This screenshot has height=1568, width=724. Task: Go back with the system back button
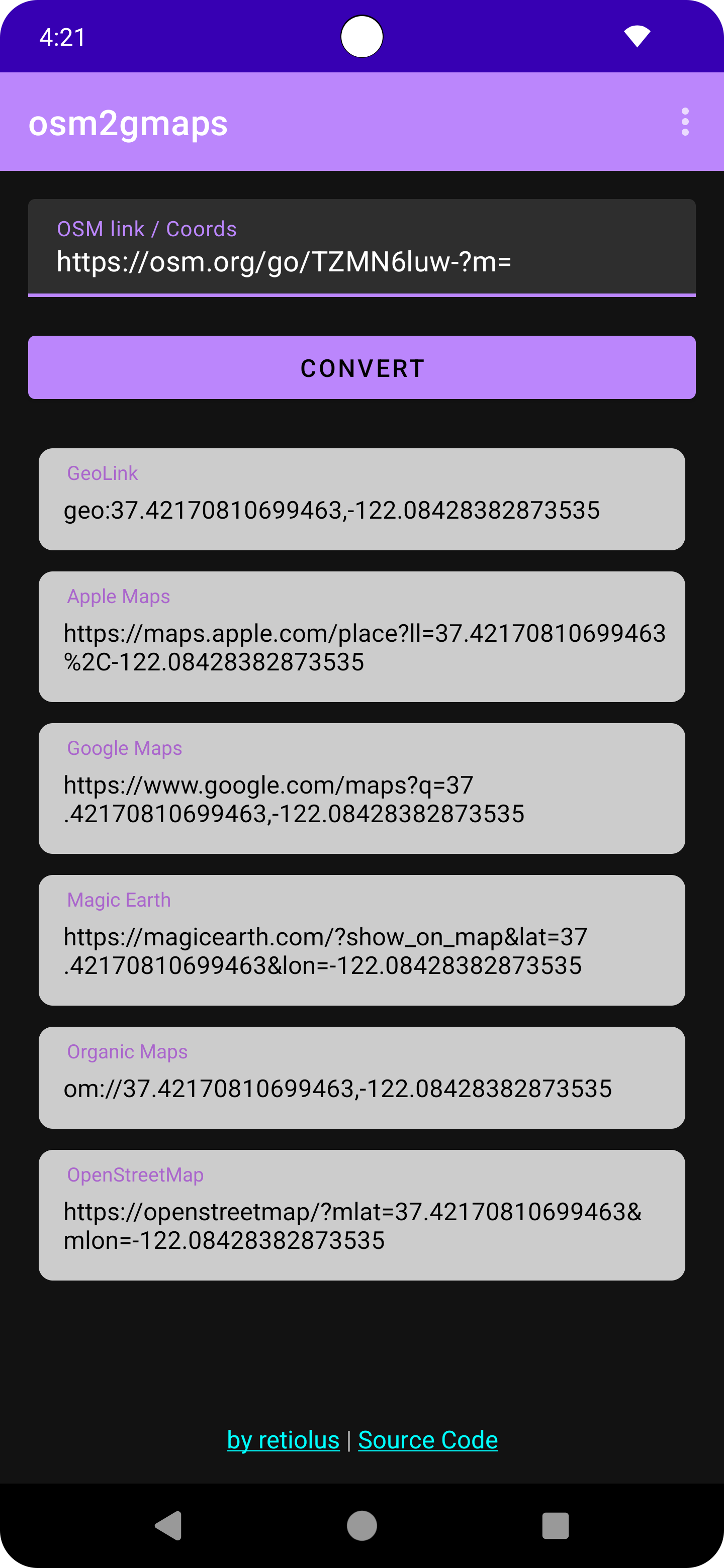(168, 1525)
